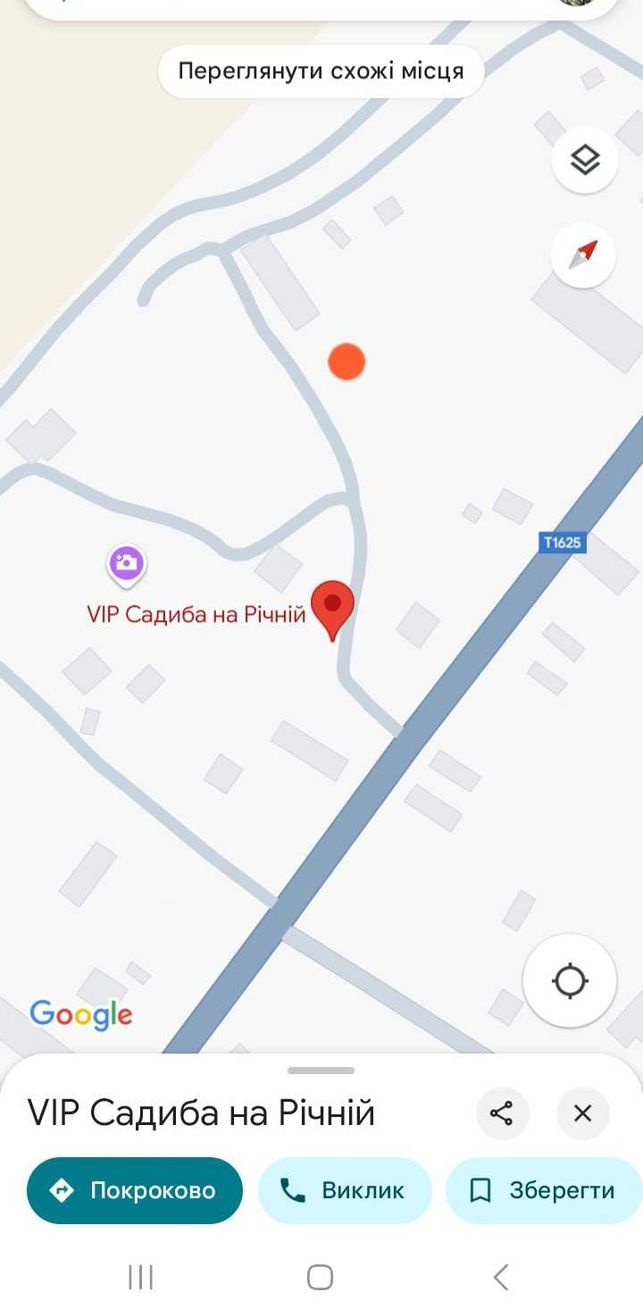This screenshot has width=643, height=1315.
Task: Tap the compass to reorient the map
Action: coord(583,255)
